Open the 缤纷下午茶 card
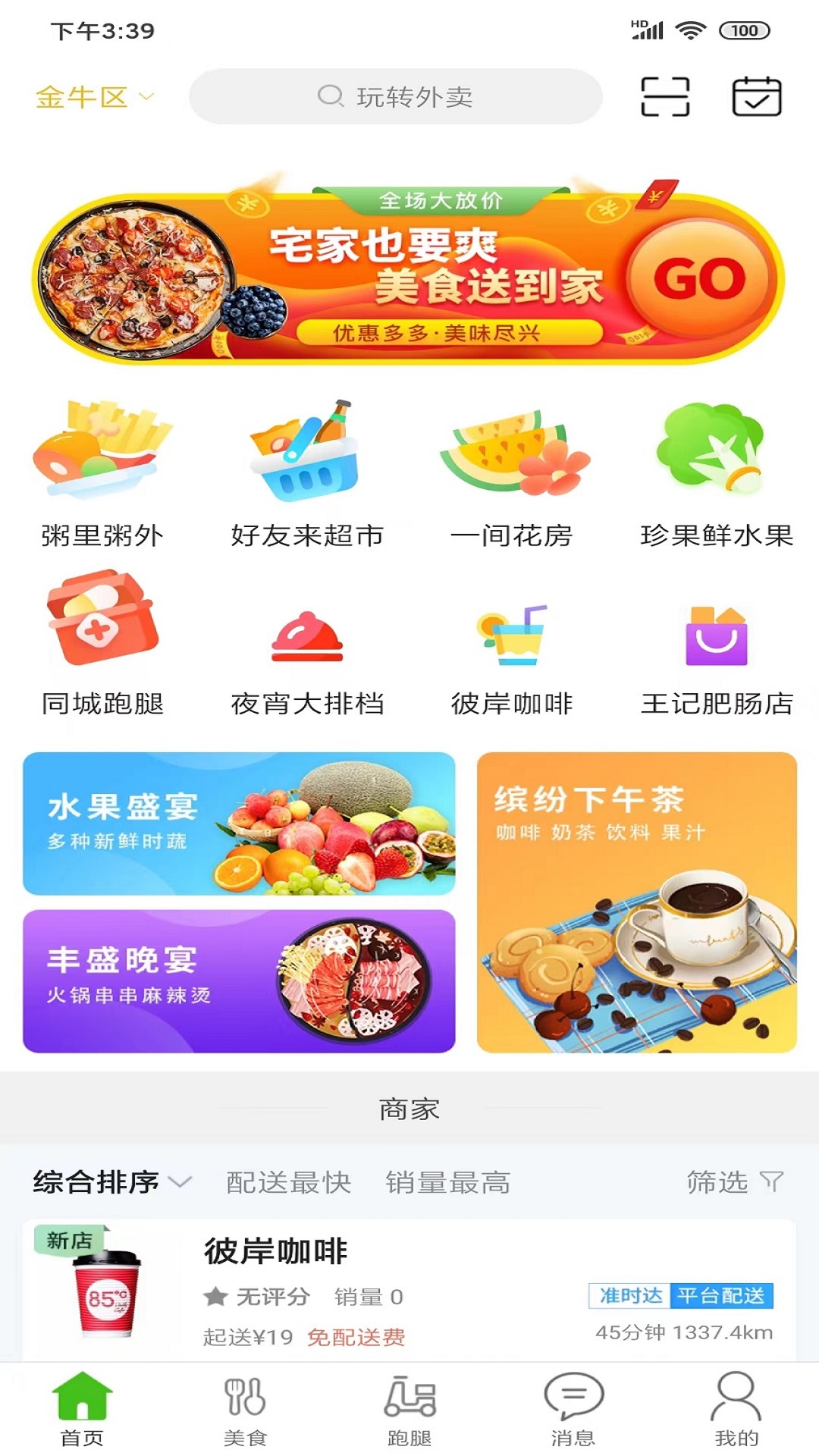Viewport: 819px width, 1456px height. 636,902
